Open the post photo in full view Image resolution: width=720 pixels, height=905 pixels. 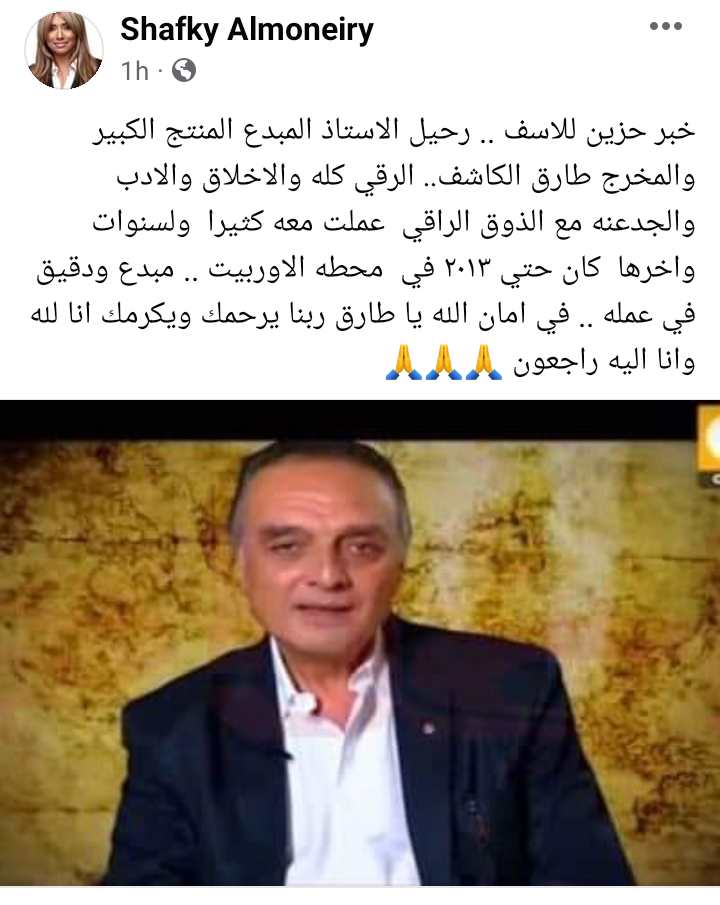[x=360, y=650]
